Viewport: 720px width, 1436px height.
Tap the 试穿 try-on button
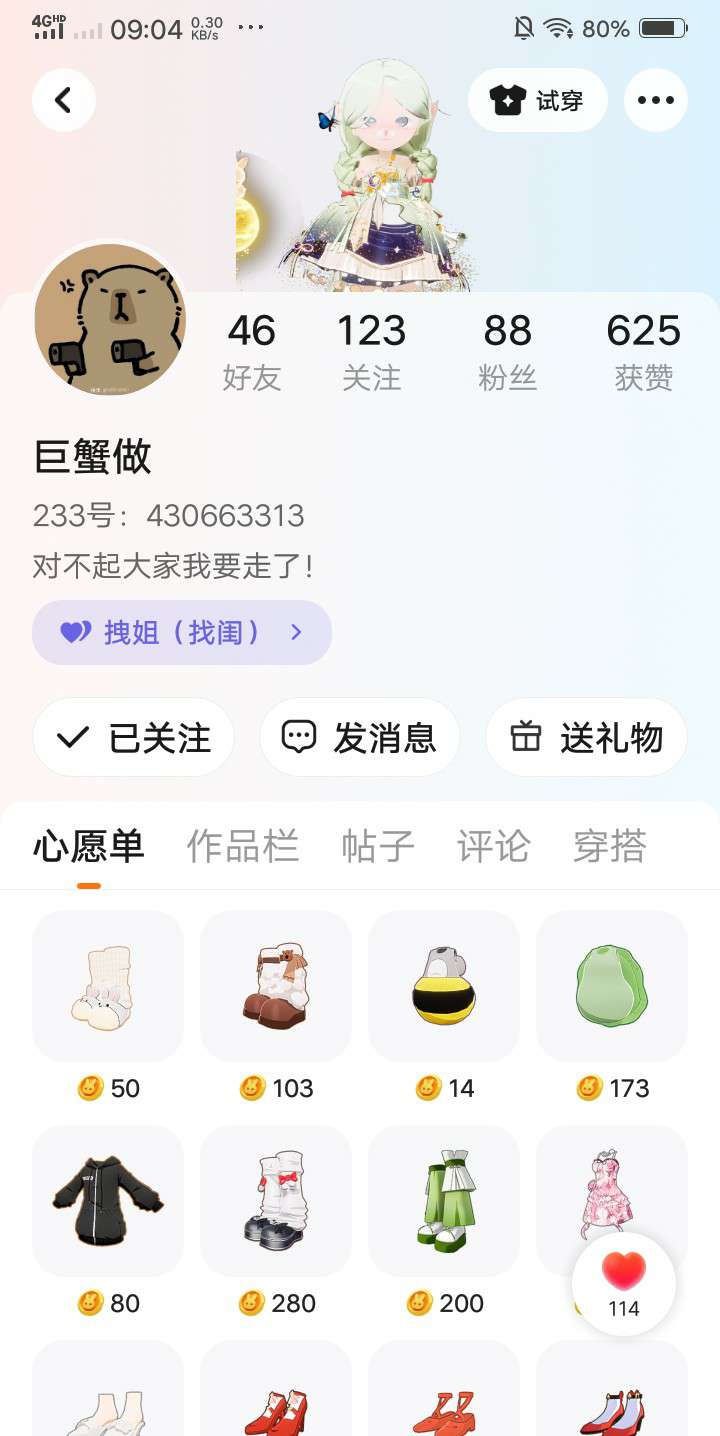[x=537, y=100]
